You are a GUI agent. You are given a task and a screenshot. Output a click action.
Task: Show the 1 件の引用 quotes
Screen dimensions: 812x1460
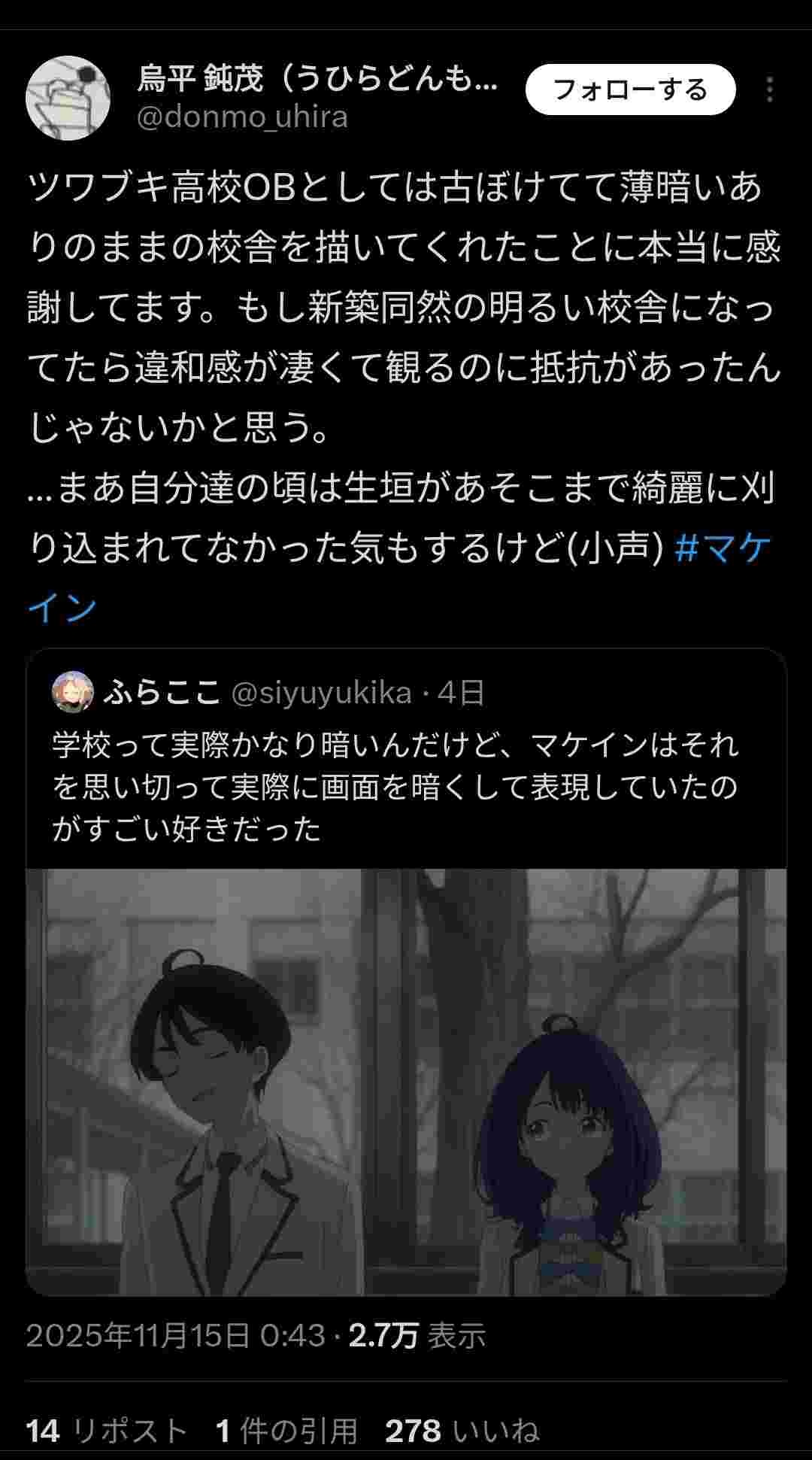coord(286,1430)
